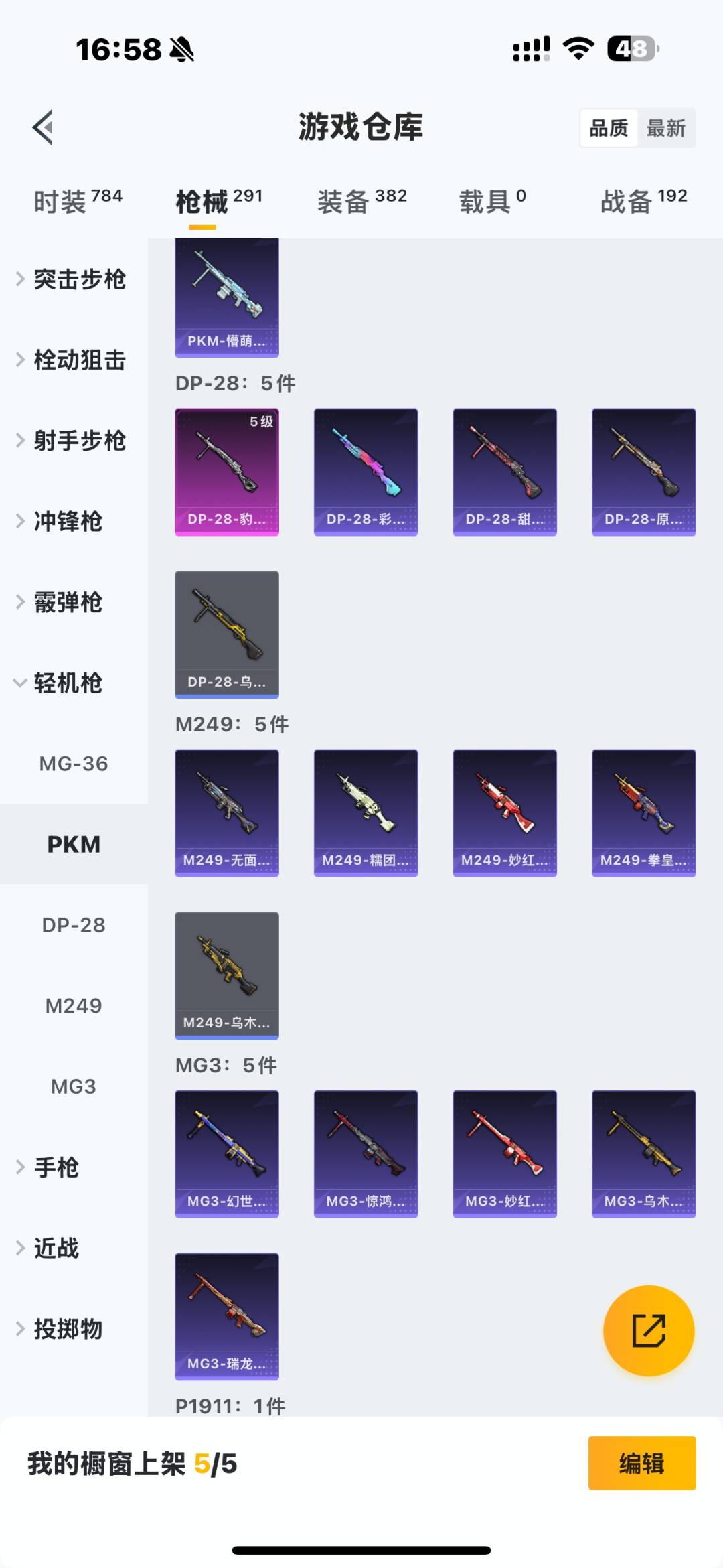Tap the battery indicator in the status bar

[632, 47]
